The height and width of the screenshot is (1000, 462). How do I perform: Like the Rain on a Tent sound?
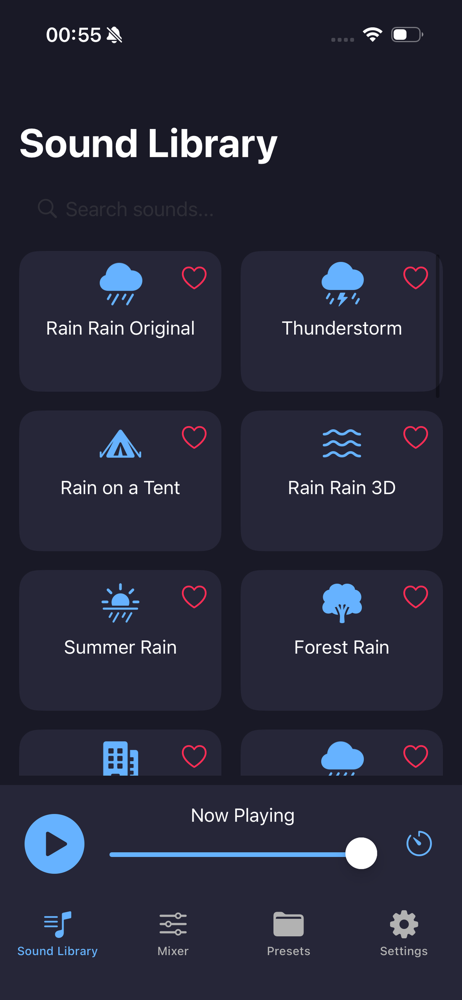pyautogui.click(x=194, y=438)
